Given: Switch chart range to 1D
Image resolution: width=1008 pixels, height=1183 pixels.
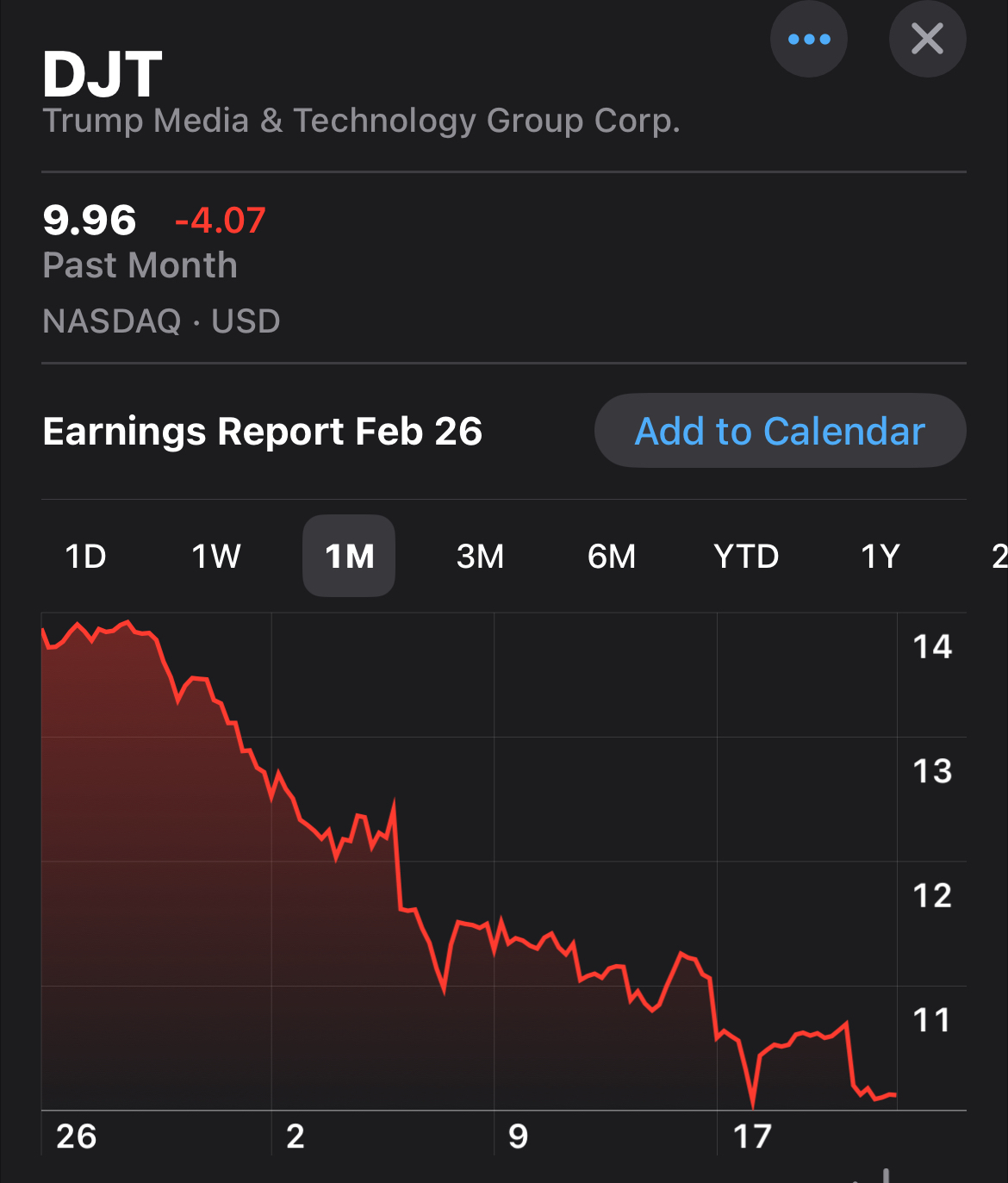Looking at the screenshot, I should 85,557.
